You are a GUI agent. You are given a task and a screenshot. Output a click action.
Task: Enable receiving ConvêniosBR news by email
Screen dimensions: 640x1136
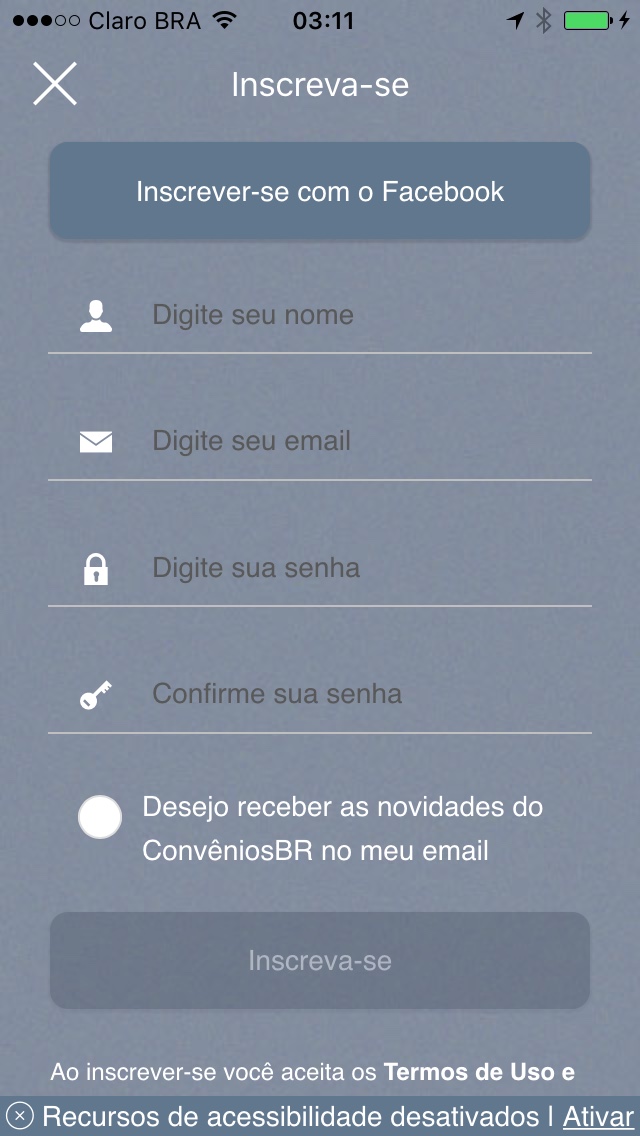click(x=100, y=818)
